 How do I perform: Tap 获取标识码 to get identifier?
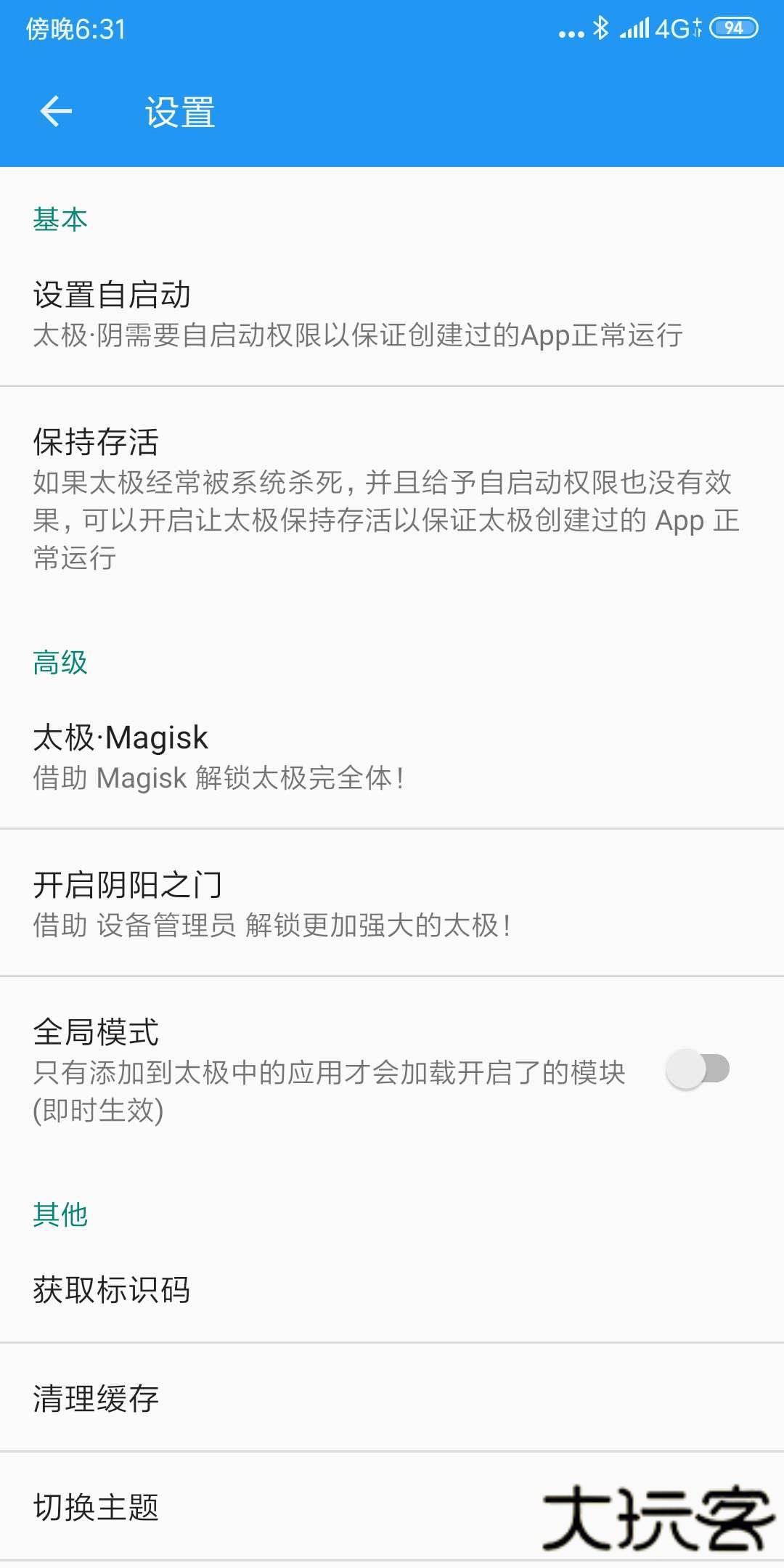click(x=113, y=1289)
